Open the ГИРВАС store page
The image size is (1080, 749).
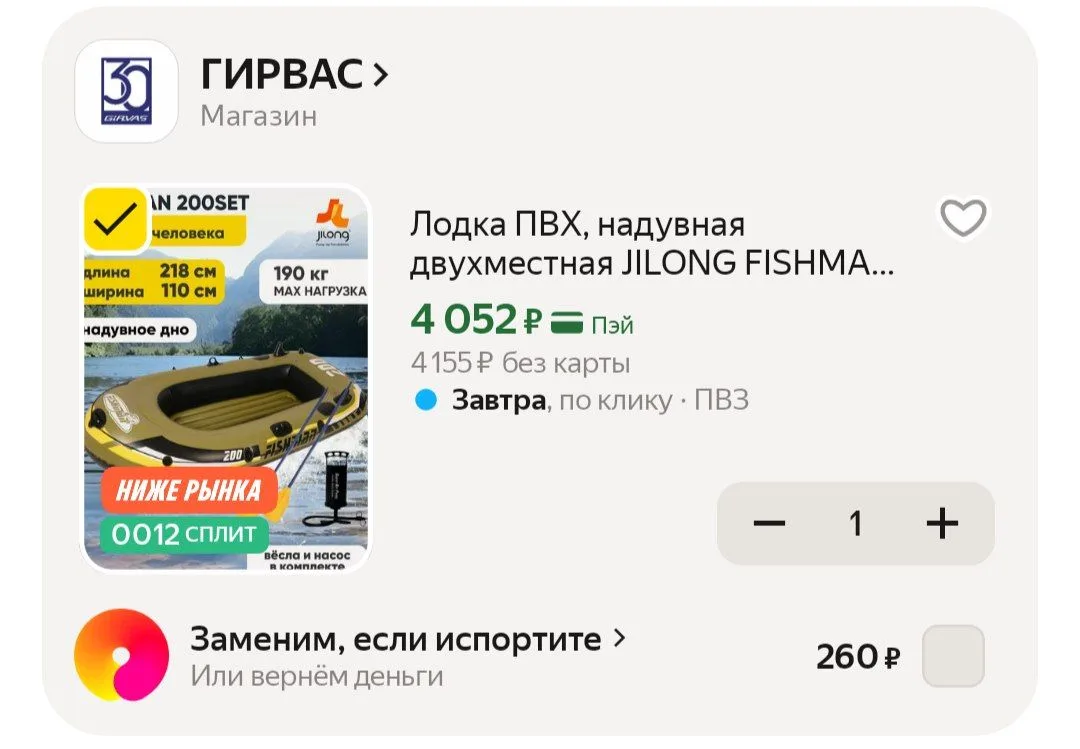point(294,74)
